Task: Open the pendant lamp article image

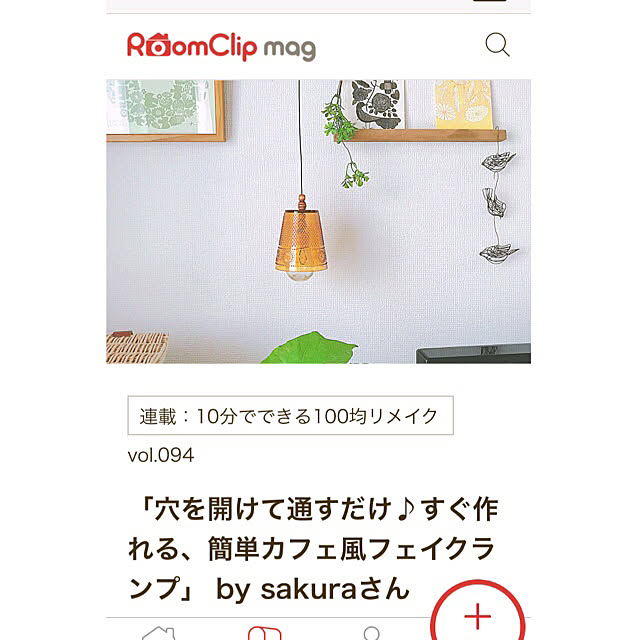Action: coord(318,221)
